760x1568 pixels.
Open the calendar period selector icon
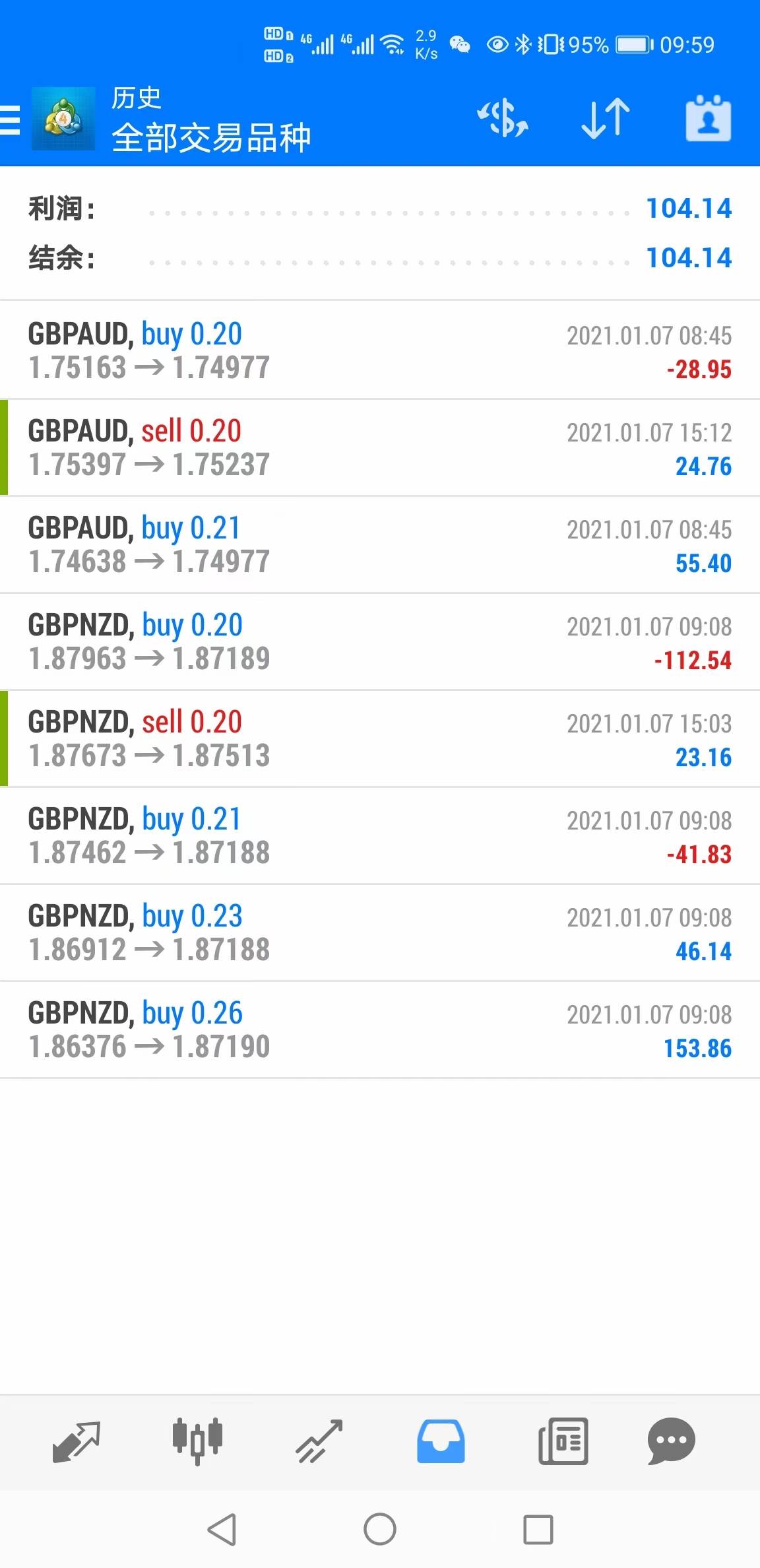[709, 119]
